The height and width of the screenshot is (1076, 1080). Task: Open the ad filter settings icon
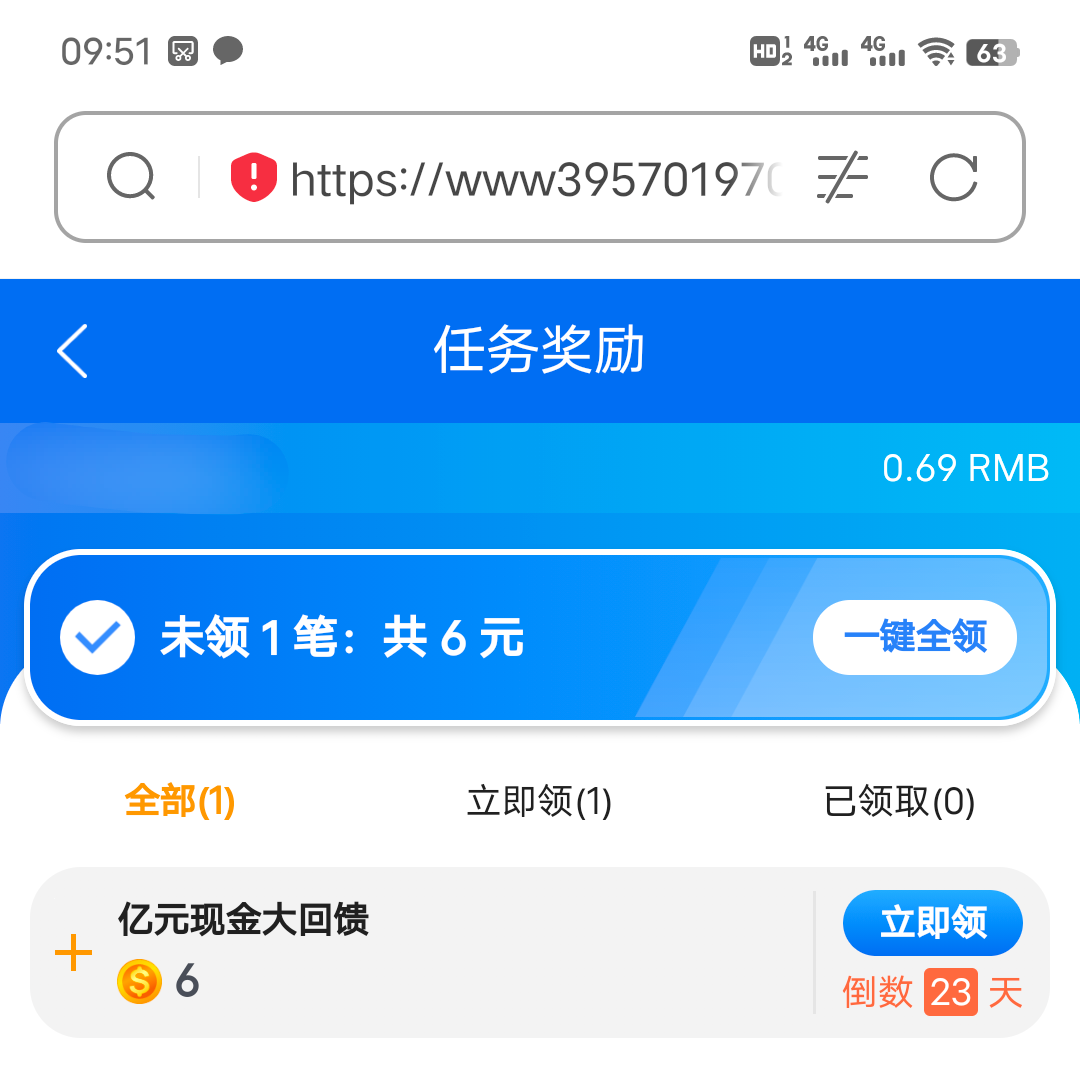click(842, 179)
